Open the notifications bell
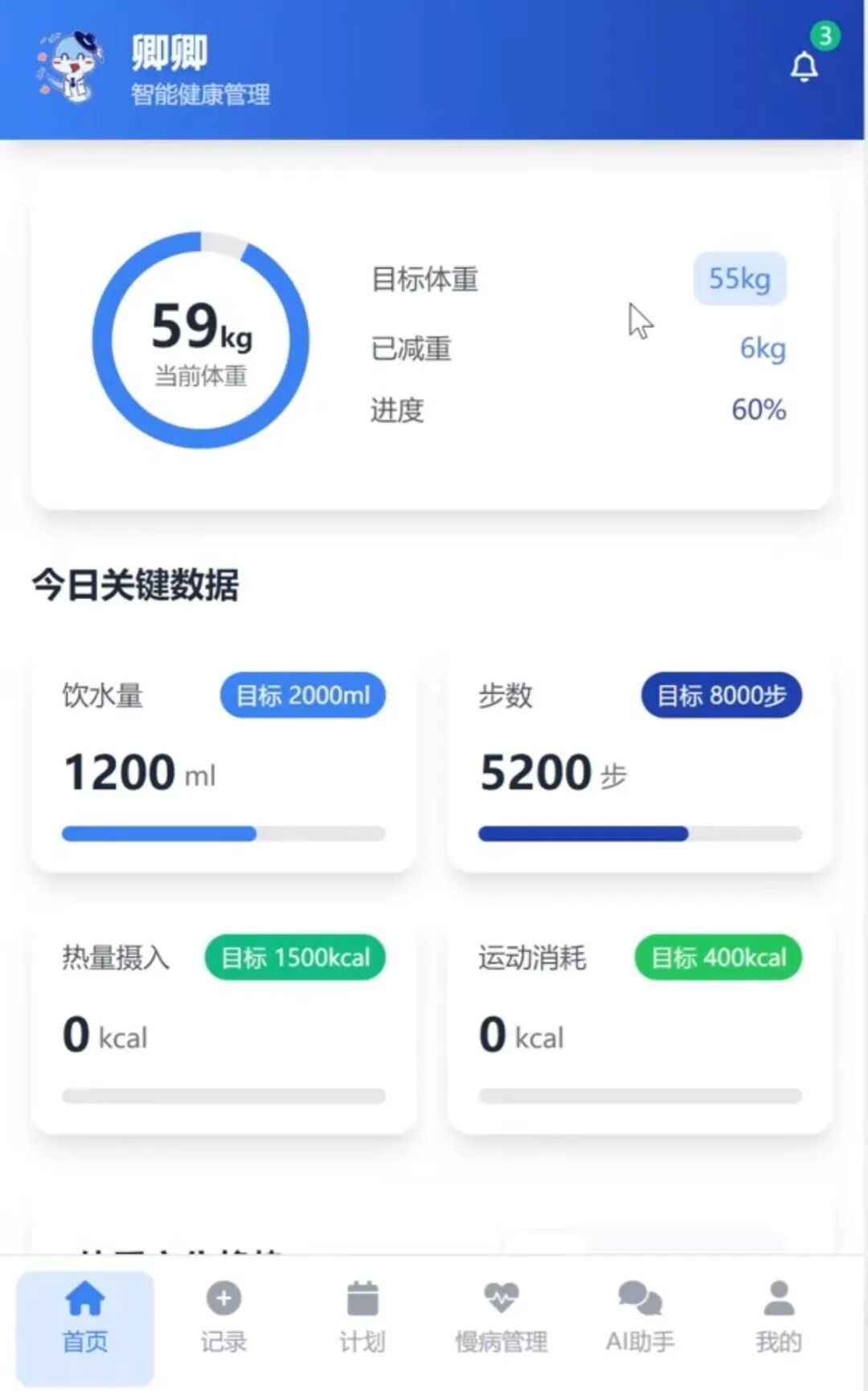The height and width of the screenshot is (1391, 868). [x=804, y=66]
